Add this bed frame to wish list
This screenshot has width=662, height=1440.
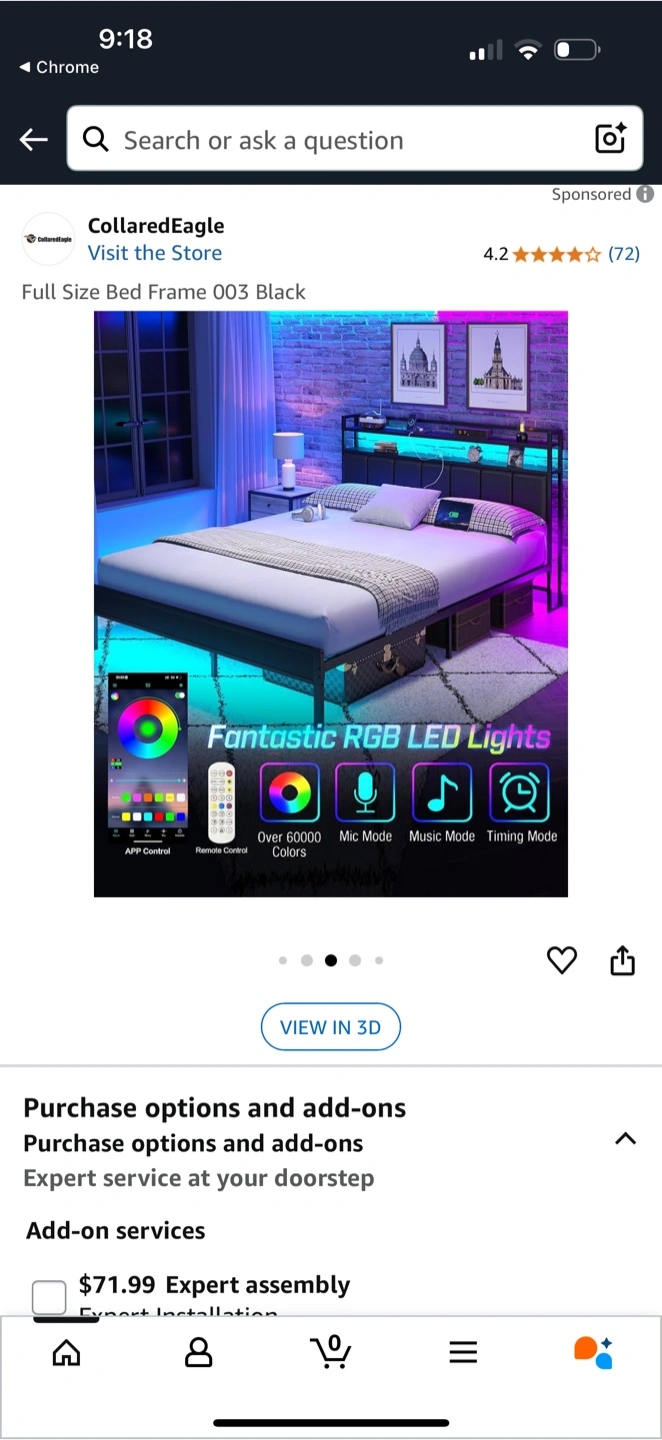point(562,961)
